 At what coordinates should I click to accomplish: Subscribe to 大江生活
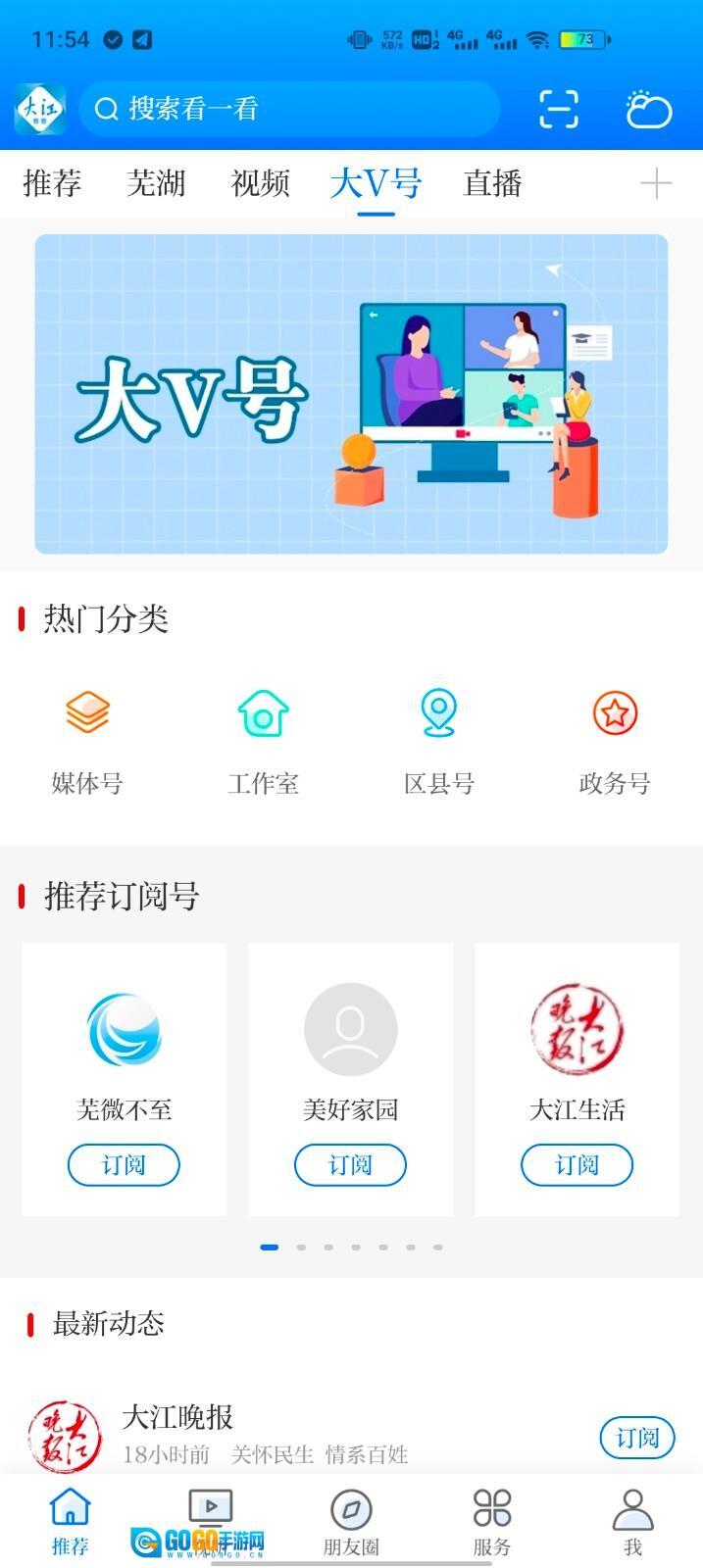coord(577,1164)
